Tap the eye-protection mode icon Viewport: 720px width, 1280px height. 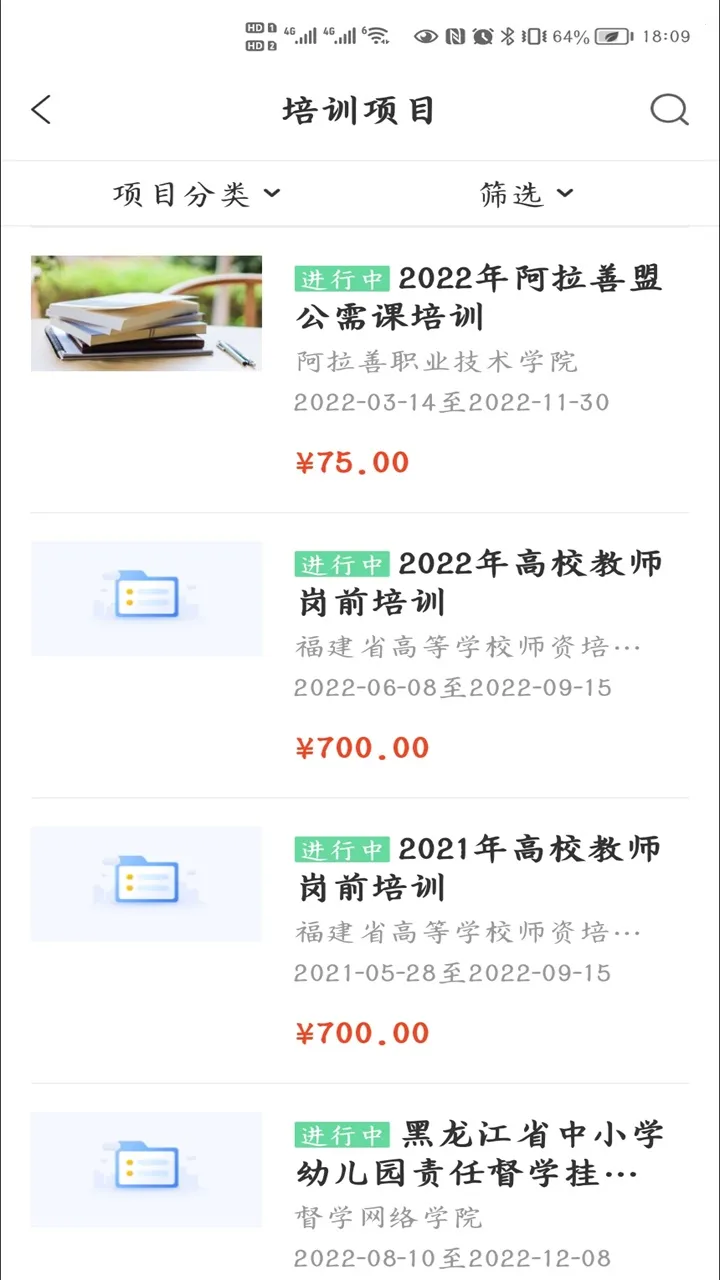[x=427, y=33]
